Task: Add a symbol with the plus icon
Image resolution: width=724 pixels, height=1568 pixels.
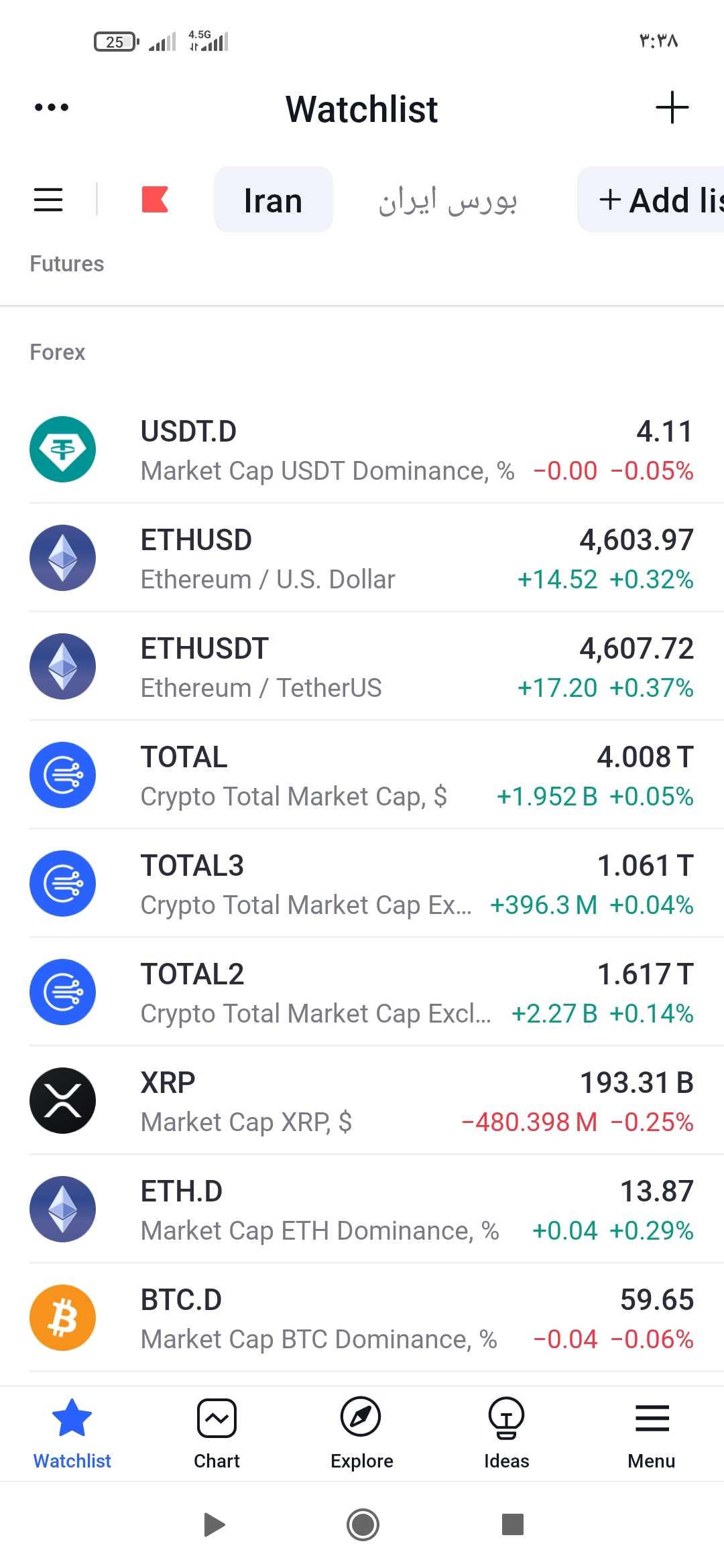Action: [672, 108]
